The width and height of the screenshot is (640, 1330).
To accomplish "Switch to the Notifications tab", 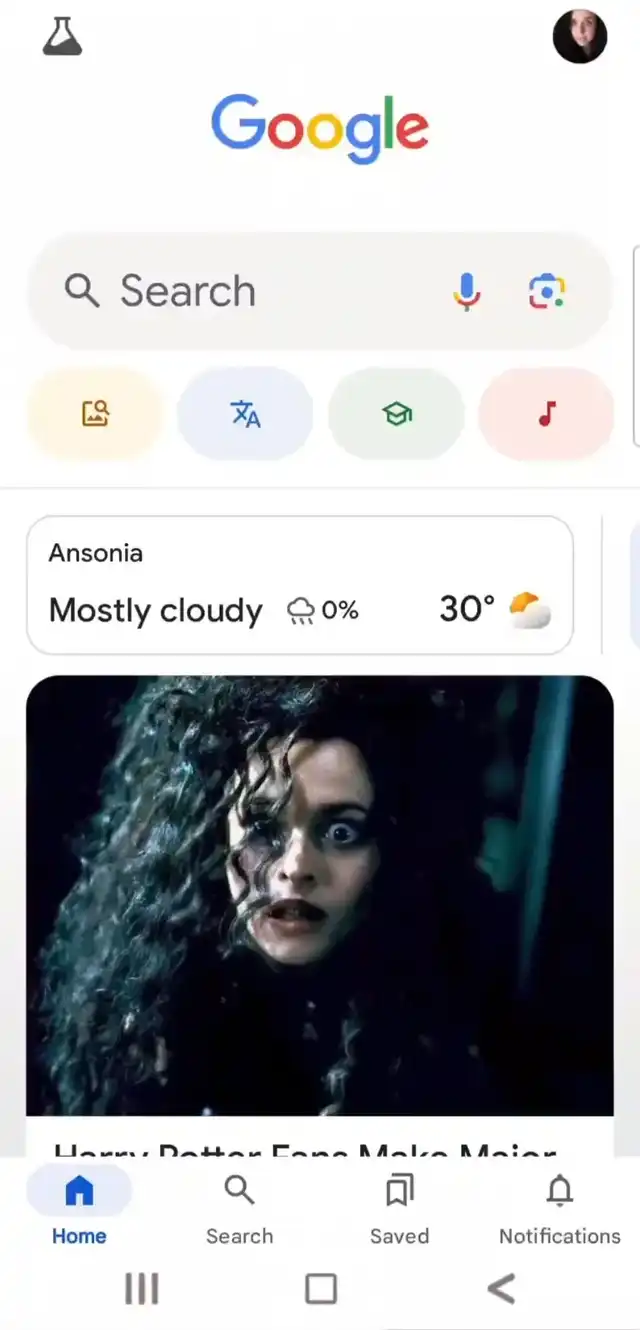I will [559, 1207].
